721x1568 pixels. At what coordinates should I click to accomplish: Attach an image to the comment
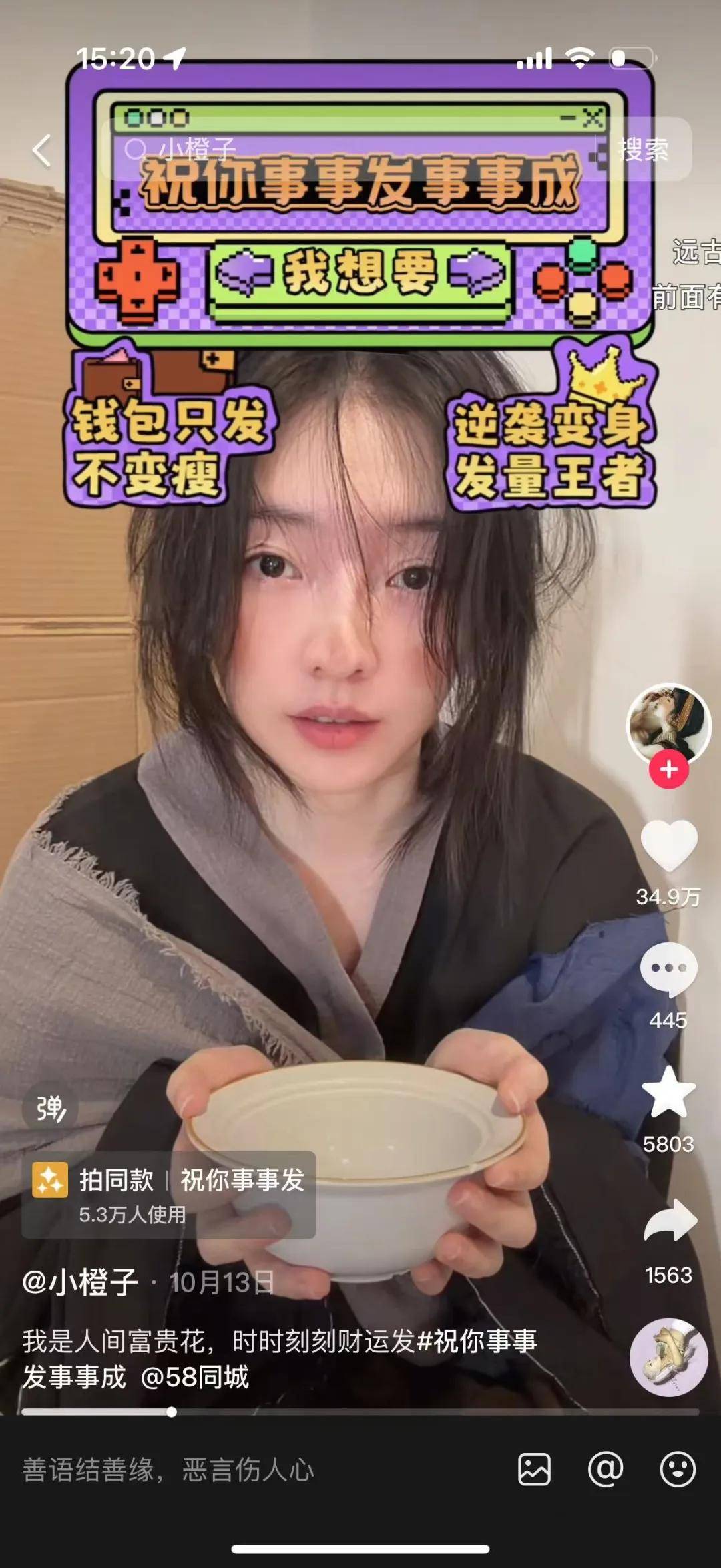pos(535,1470)
